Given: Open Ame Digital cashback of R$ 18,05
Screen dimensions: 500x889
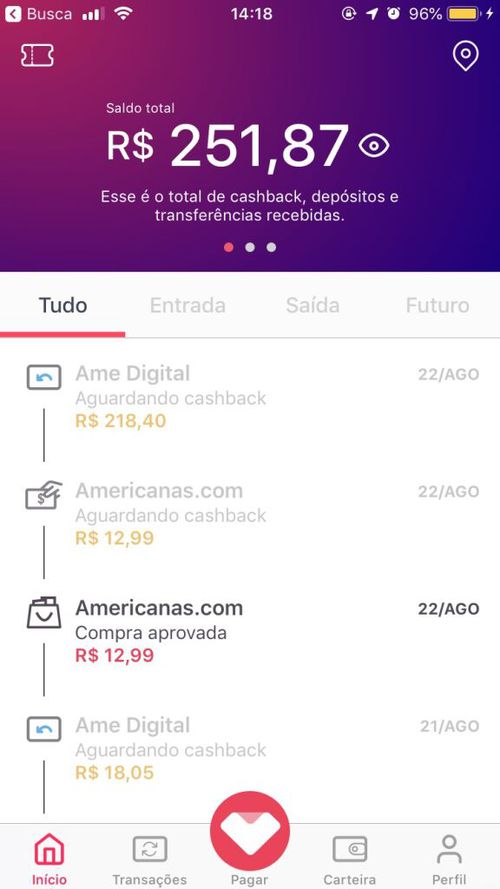Looking at the screenshot, I should coord(250,749).
